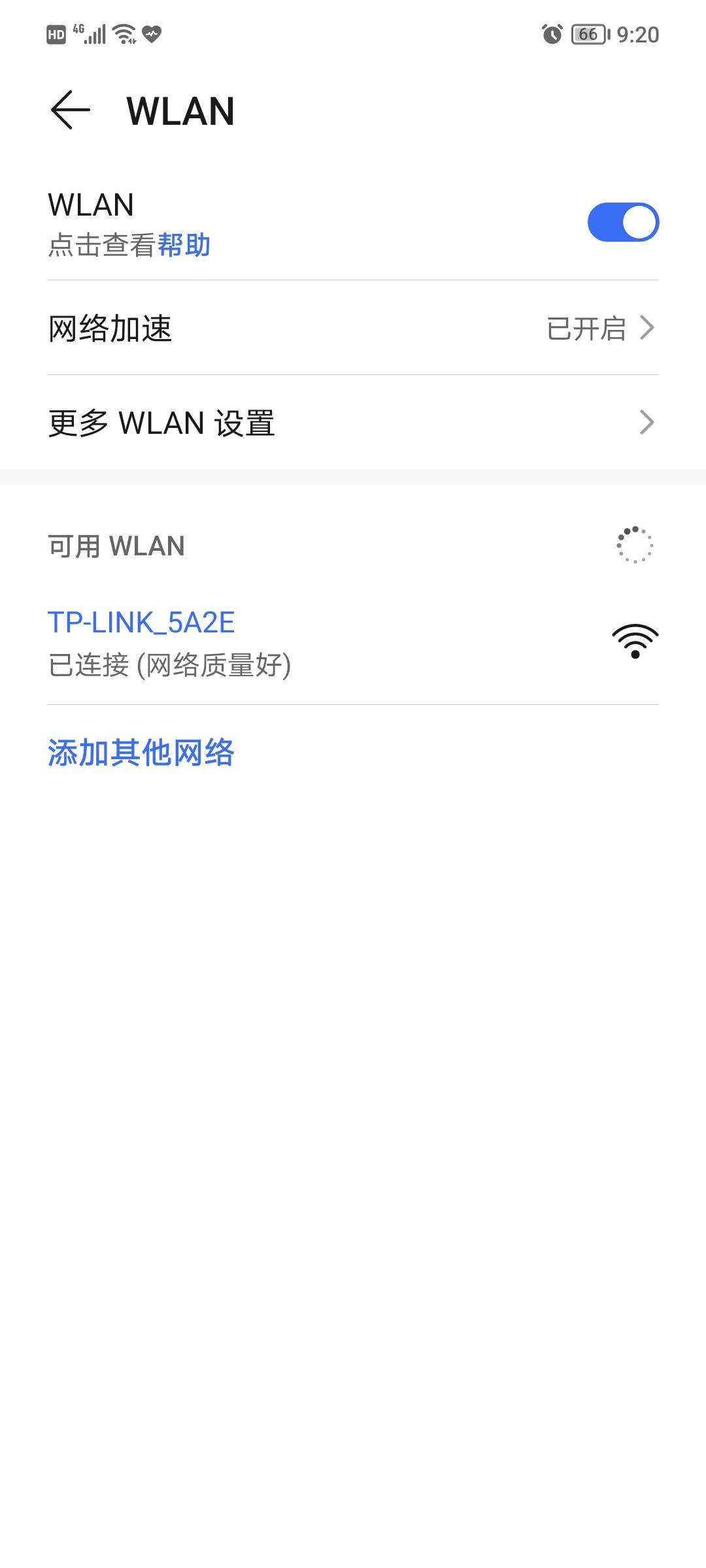Open the 帮助 help link
706x1568 pixels.
tap(184, 246)
